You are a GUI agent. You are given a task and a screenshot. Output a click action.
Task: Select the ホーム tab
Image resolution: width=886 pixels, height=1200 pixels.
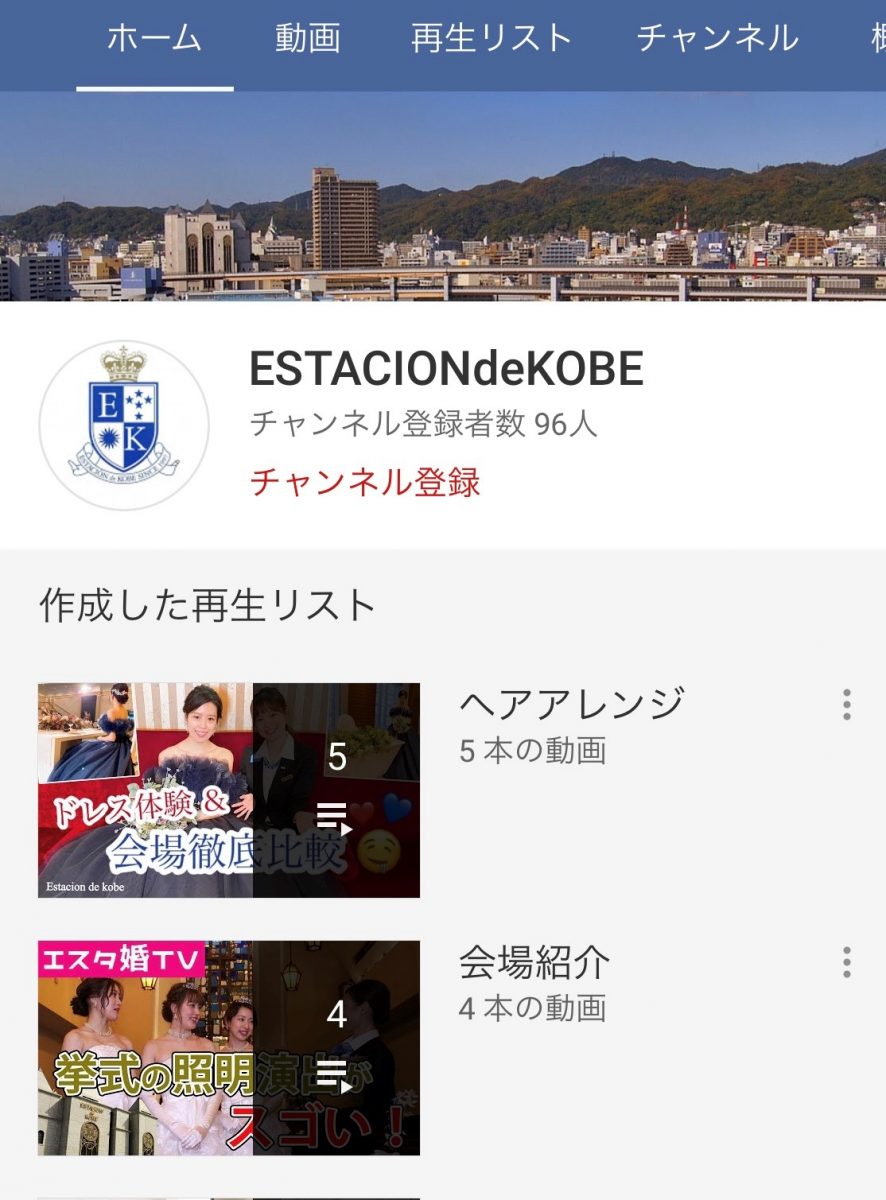(154, 40)
